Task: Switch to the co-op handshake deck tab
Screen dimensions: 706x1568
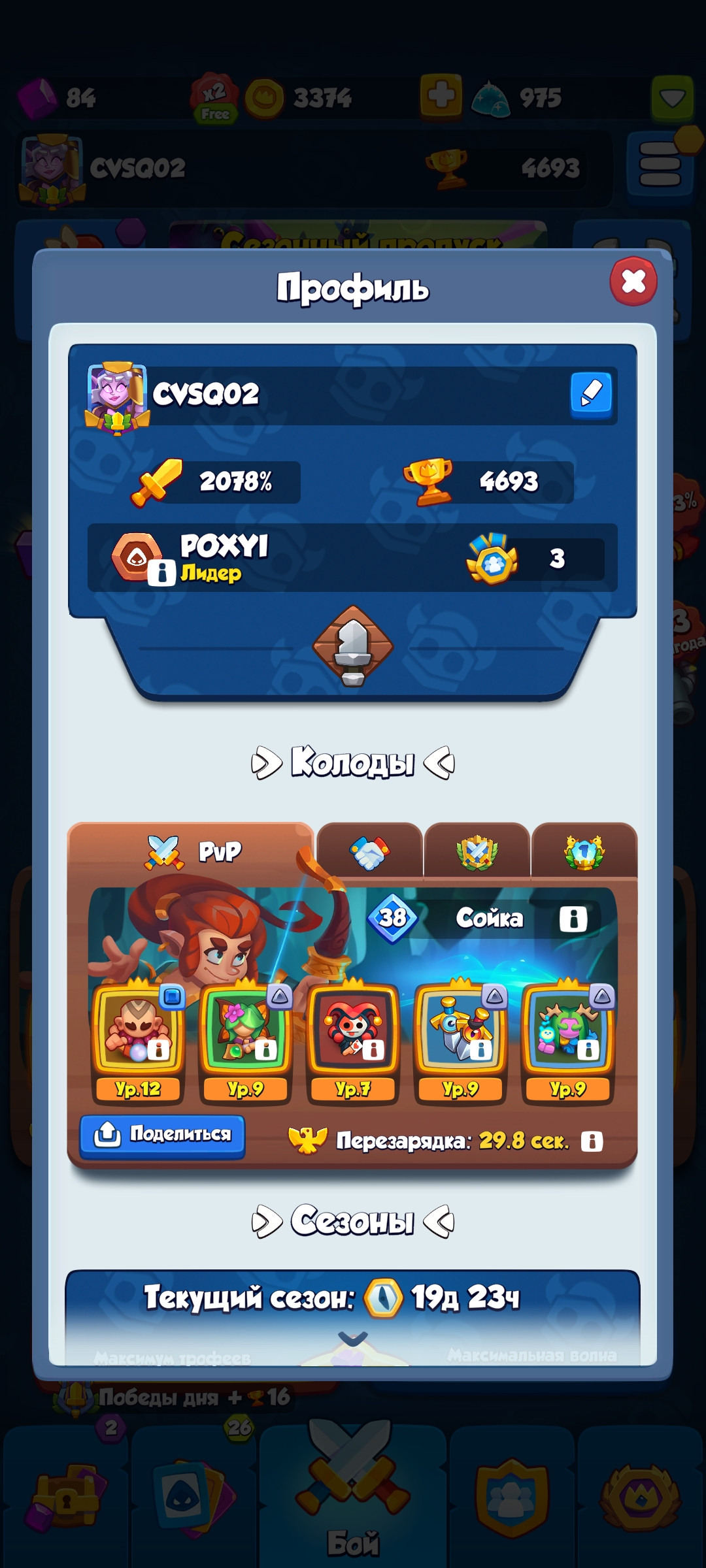Action: (x=370, y=851)
